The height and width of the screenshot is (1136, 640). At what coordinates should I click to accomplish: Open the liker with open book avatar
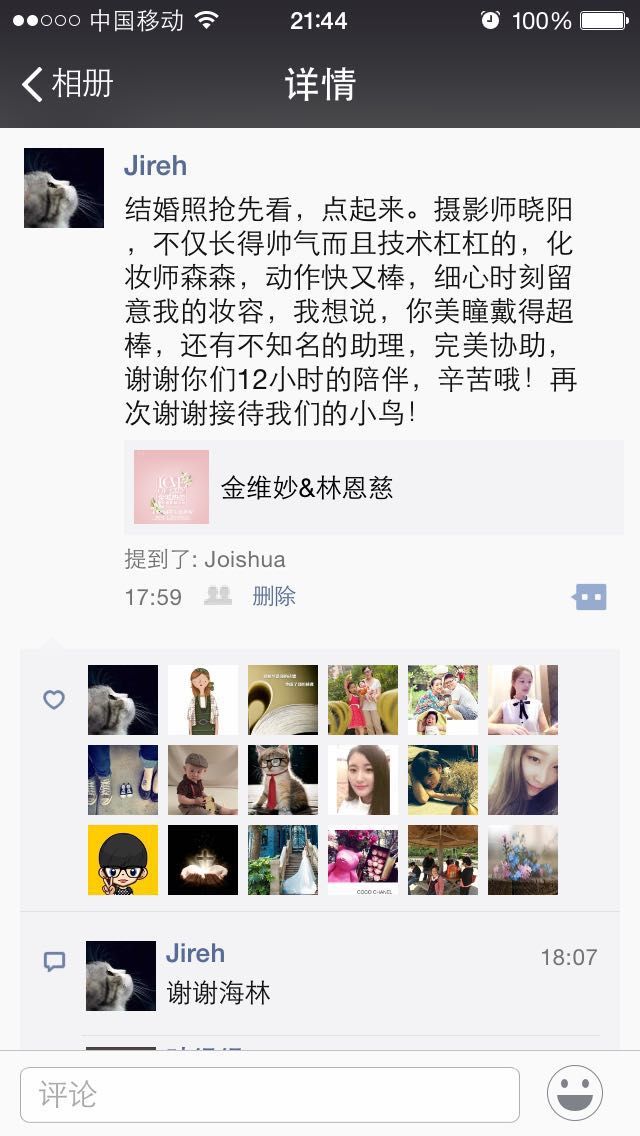283,700
